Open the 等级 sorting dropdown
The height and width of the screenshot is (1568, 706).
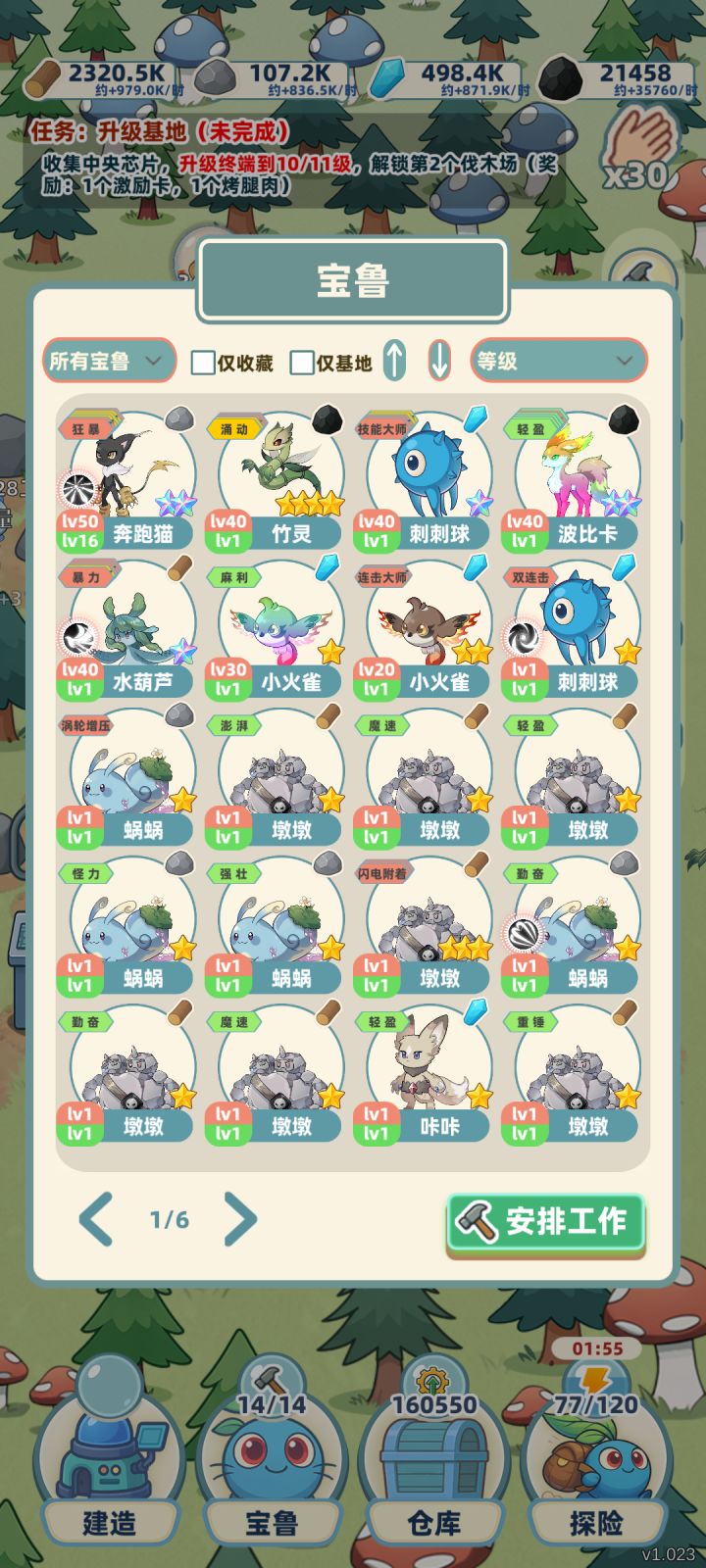click(557, 361)
